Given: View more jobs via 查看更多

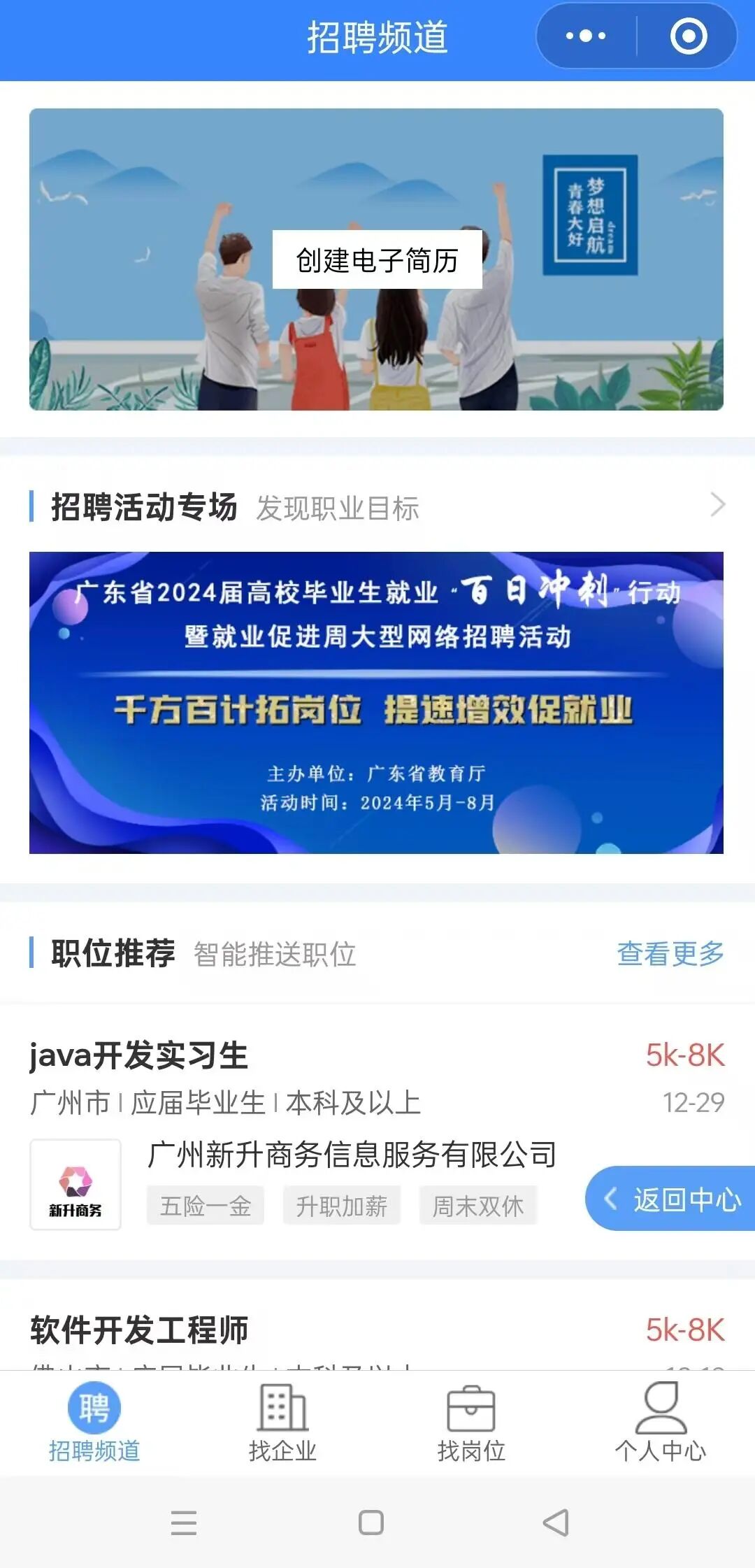Looking at the screenshot, I should (x=670, y=953).
